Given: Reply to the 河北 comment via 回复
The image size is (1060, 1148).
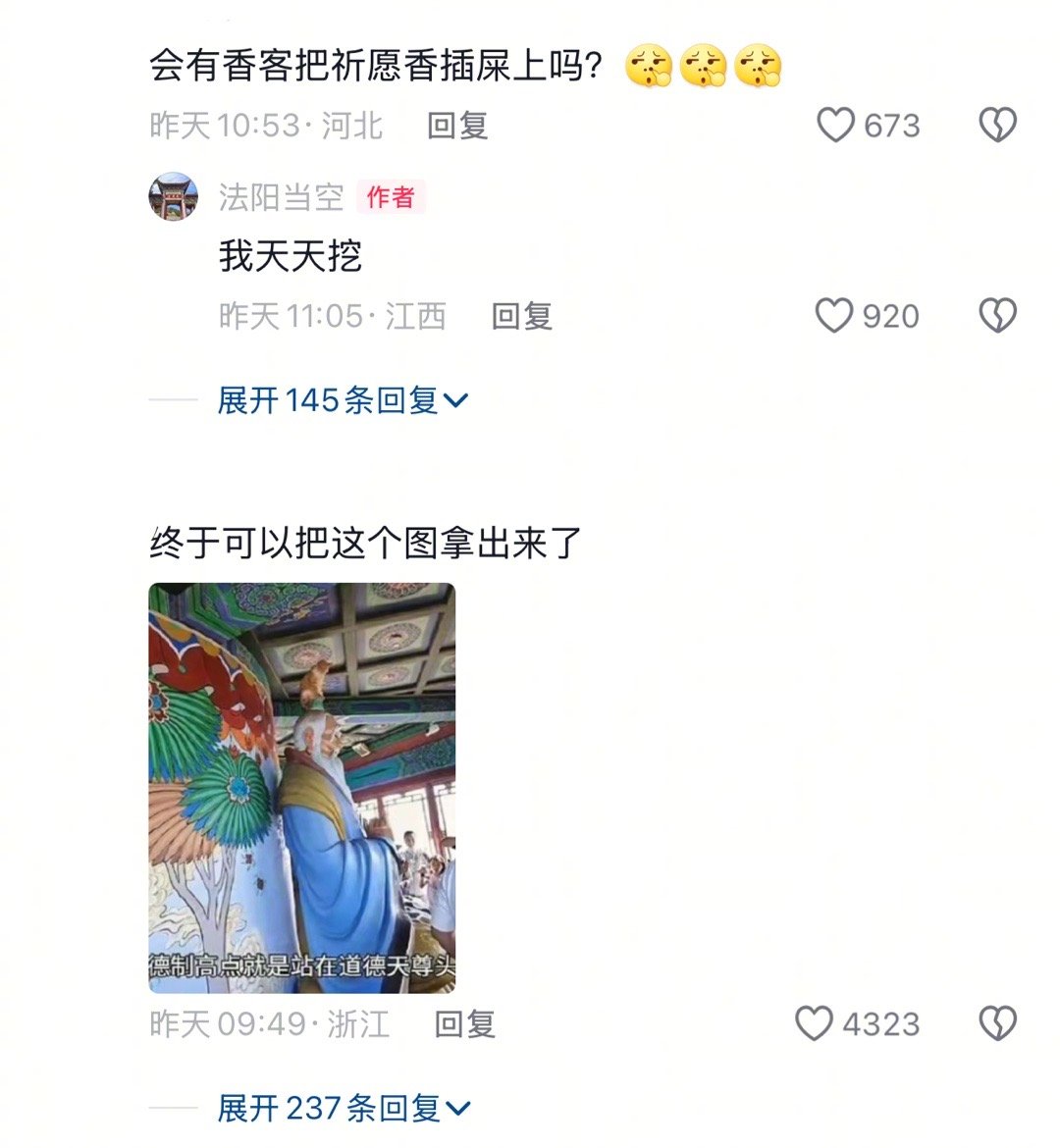Looking at the screenshot, I should pyautogui.click(x=457, y=126).
